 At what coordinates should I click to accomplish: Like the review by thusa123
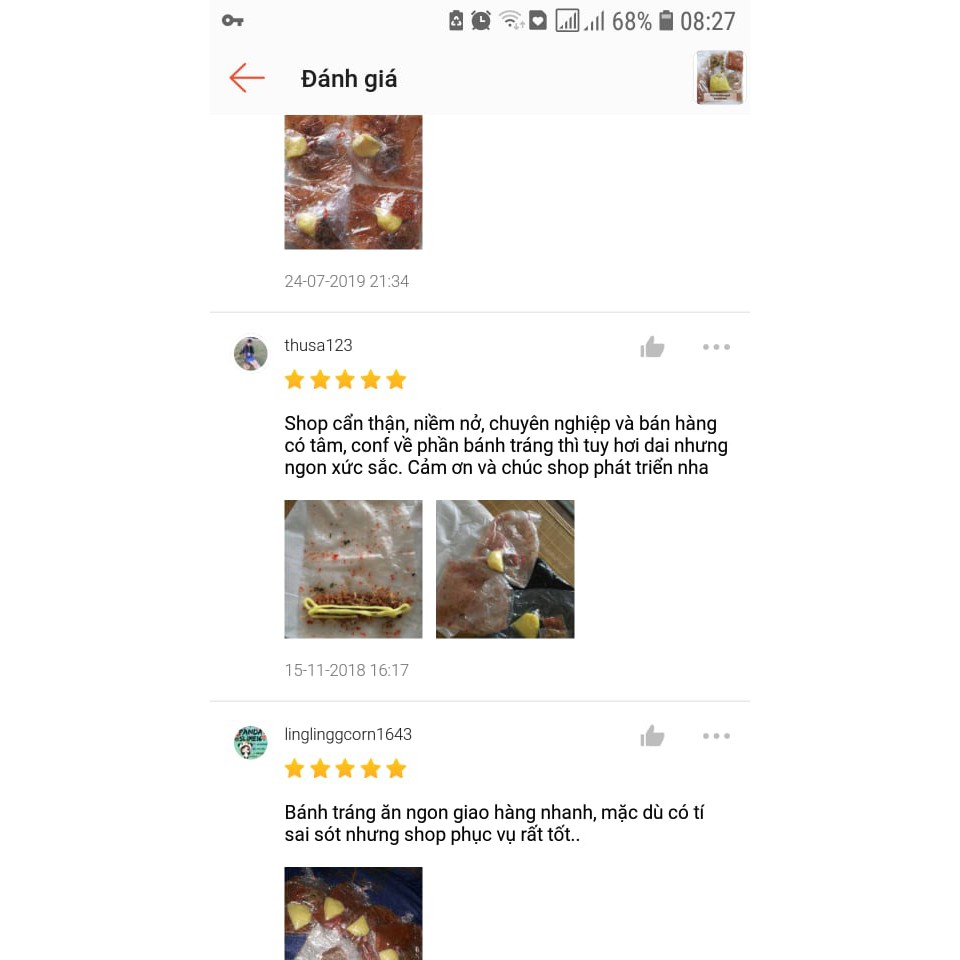coord(652,347)
